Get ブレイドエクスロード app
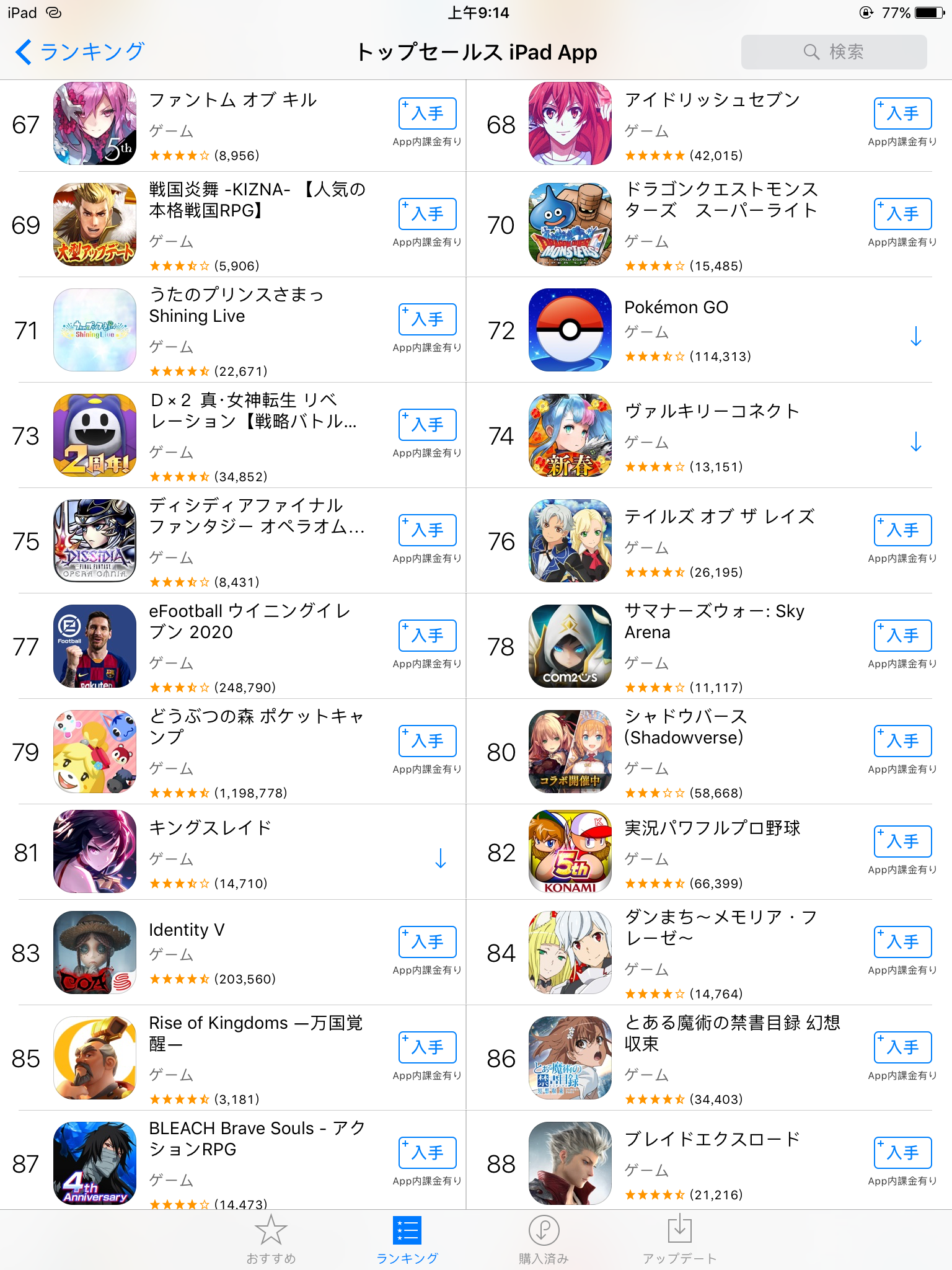The width and height of the screenshot is (952, 1270). (902, 1153)
